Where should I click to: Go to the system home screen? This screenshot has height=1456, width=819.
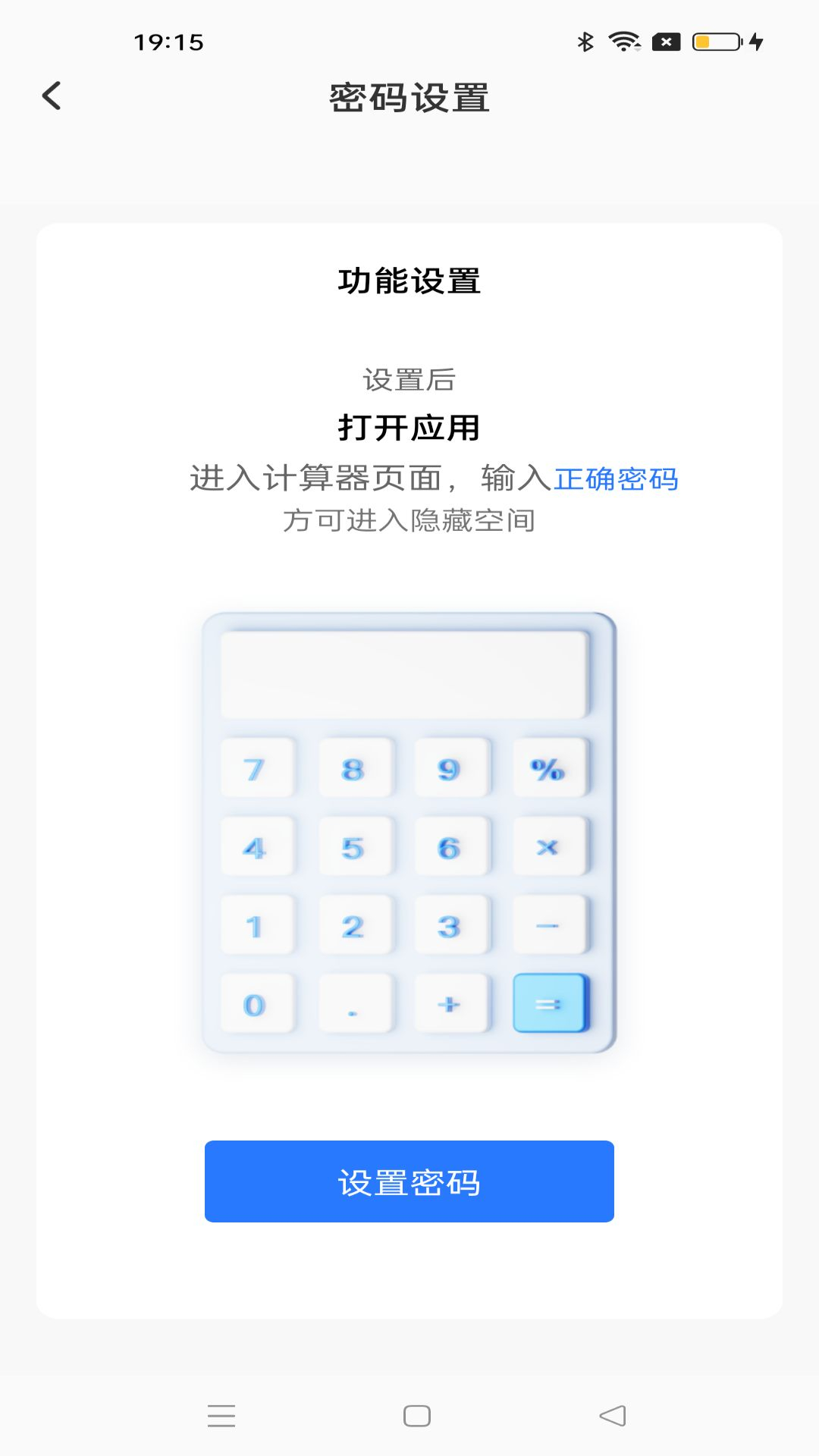coord(416,1416)
